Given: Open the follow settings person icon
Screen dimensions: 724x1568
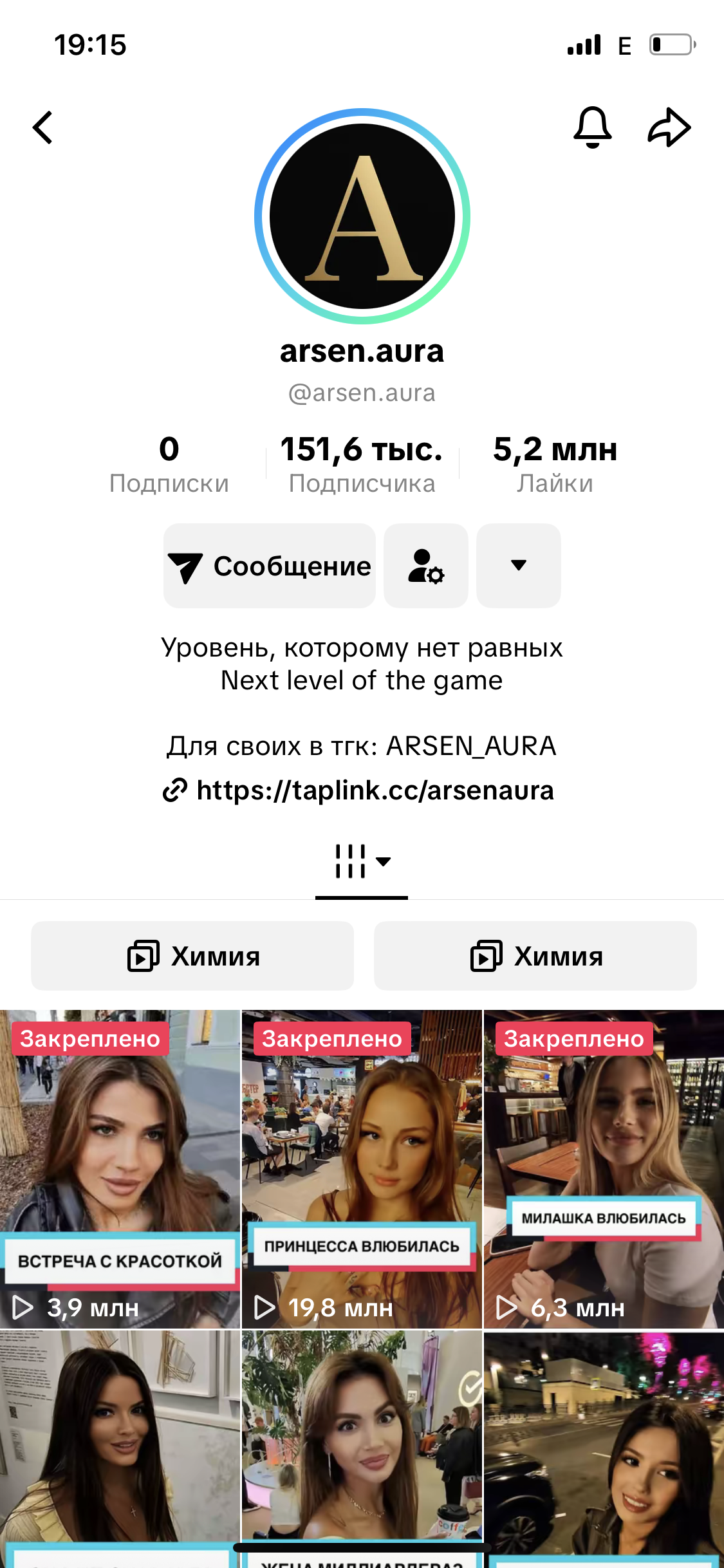Looking at the screenshot, I should coord(426,566).
